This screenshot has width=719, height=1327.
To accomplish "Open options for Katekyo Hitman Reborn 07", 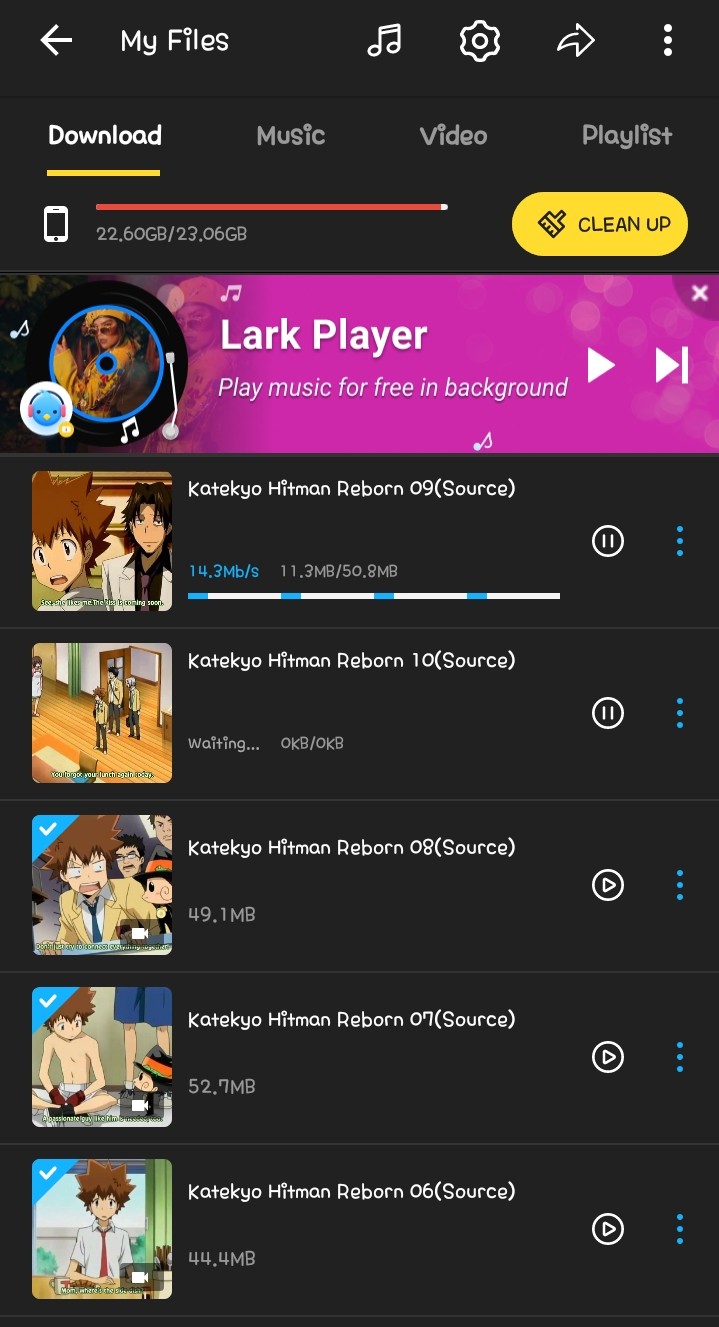I will [680, 1057].
